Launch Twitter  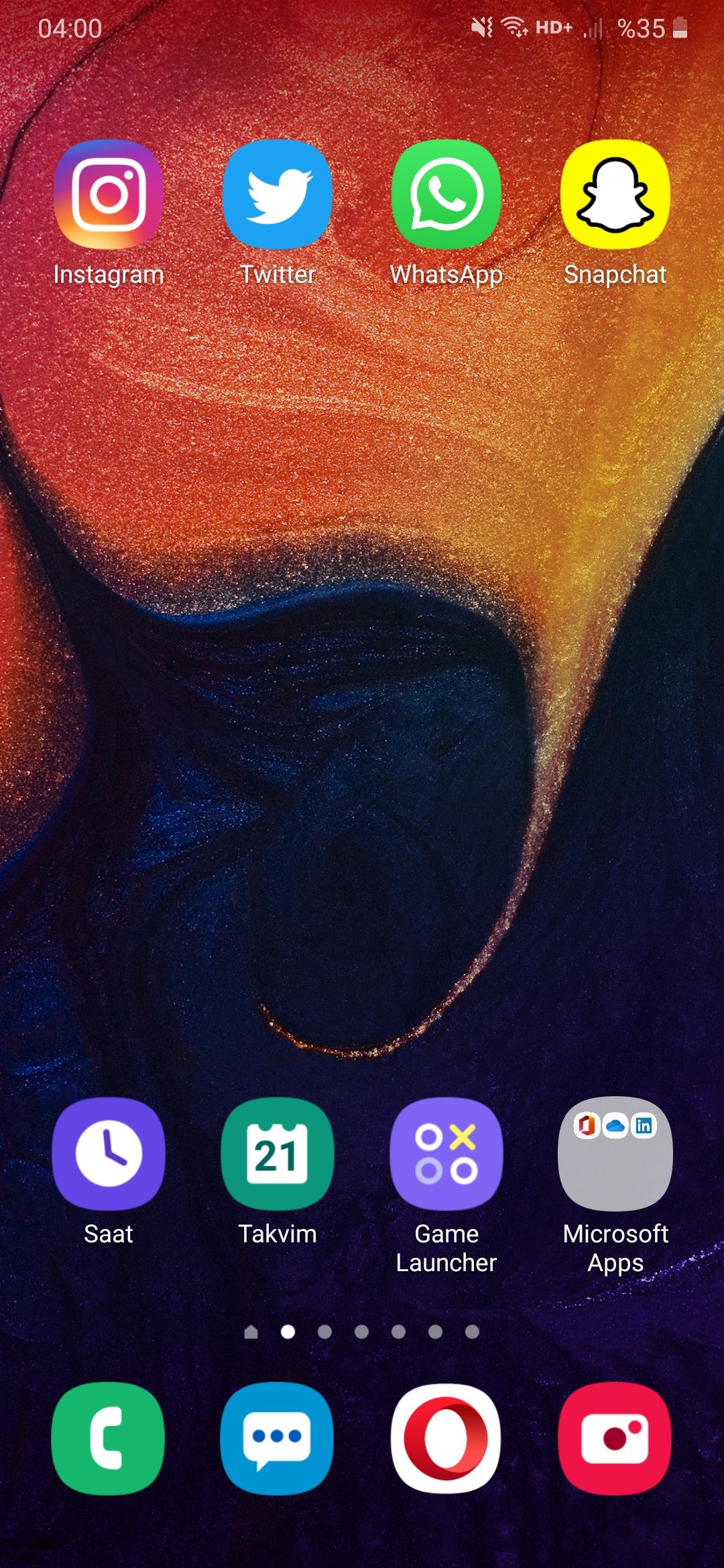(278, 195)
